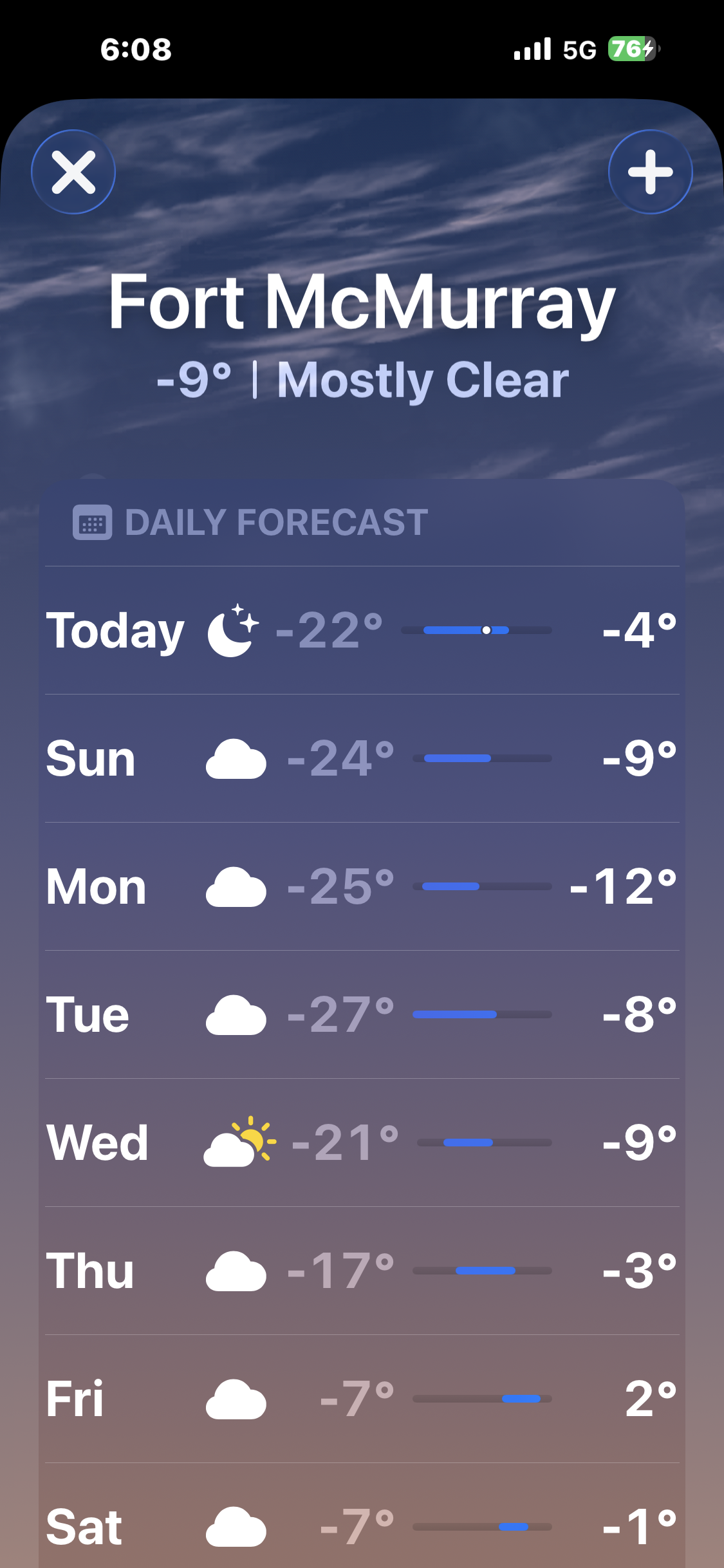Check Friday's forecast details

coord(362,1399)
